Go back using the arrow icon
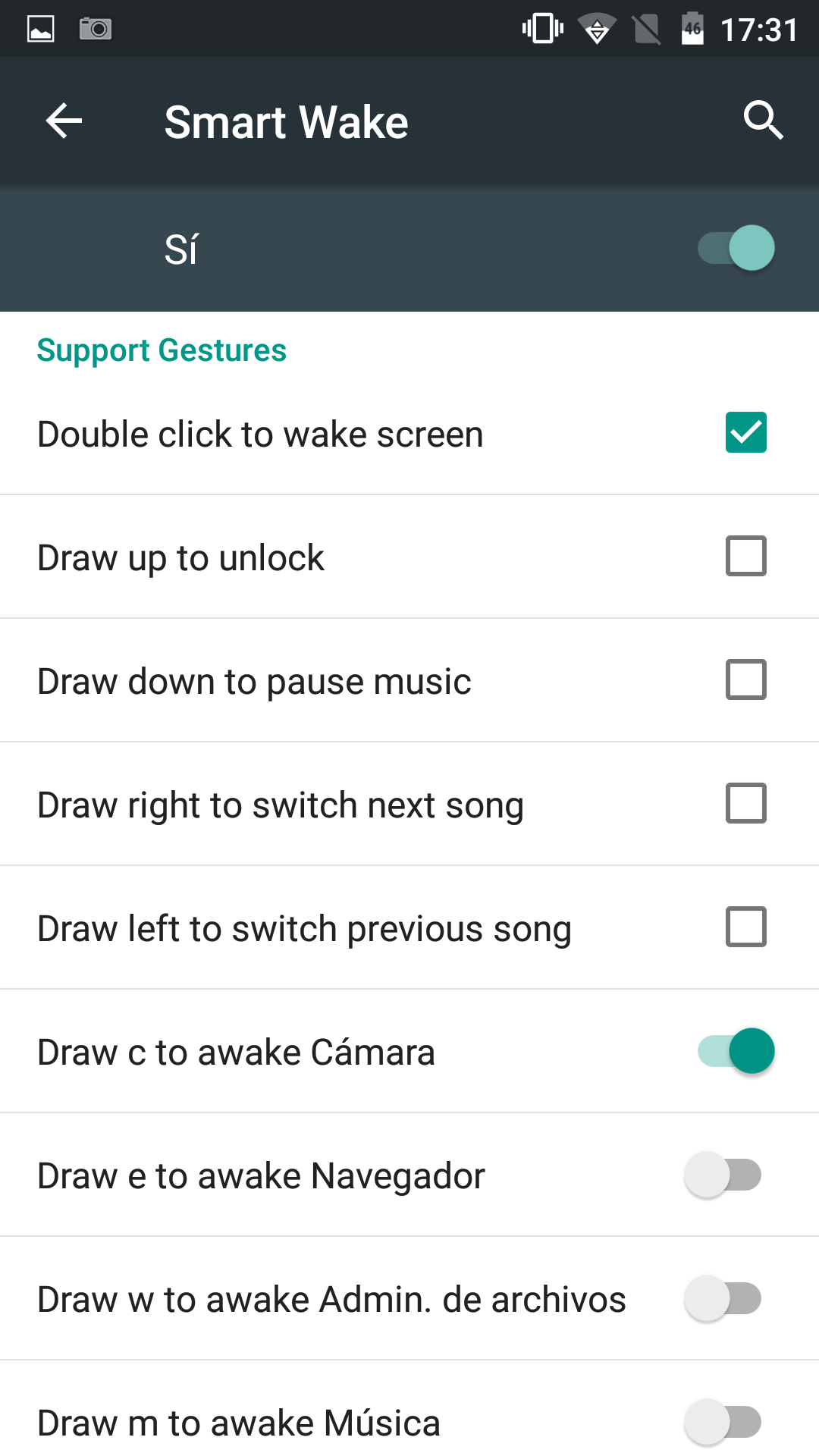819x1456 pixels. (x=64, y=121)
